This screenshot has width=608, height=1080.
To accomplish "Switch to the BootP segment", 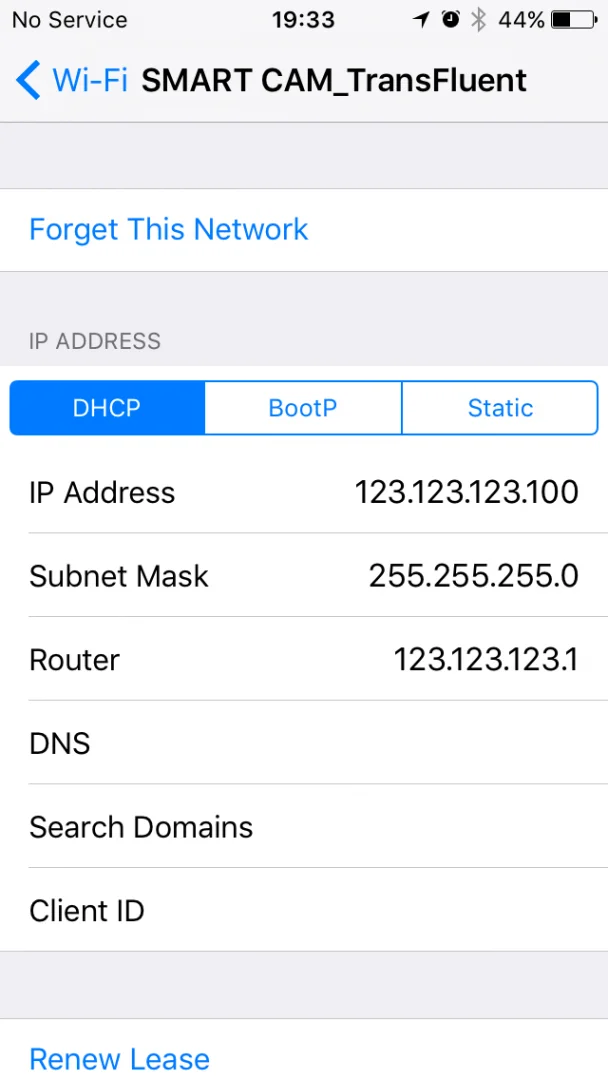I will coord(303,408).
